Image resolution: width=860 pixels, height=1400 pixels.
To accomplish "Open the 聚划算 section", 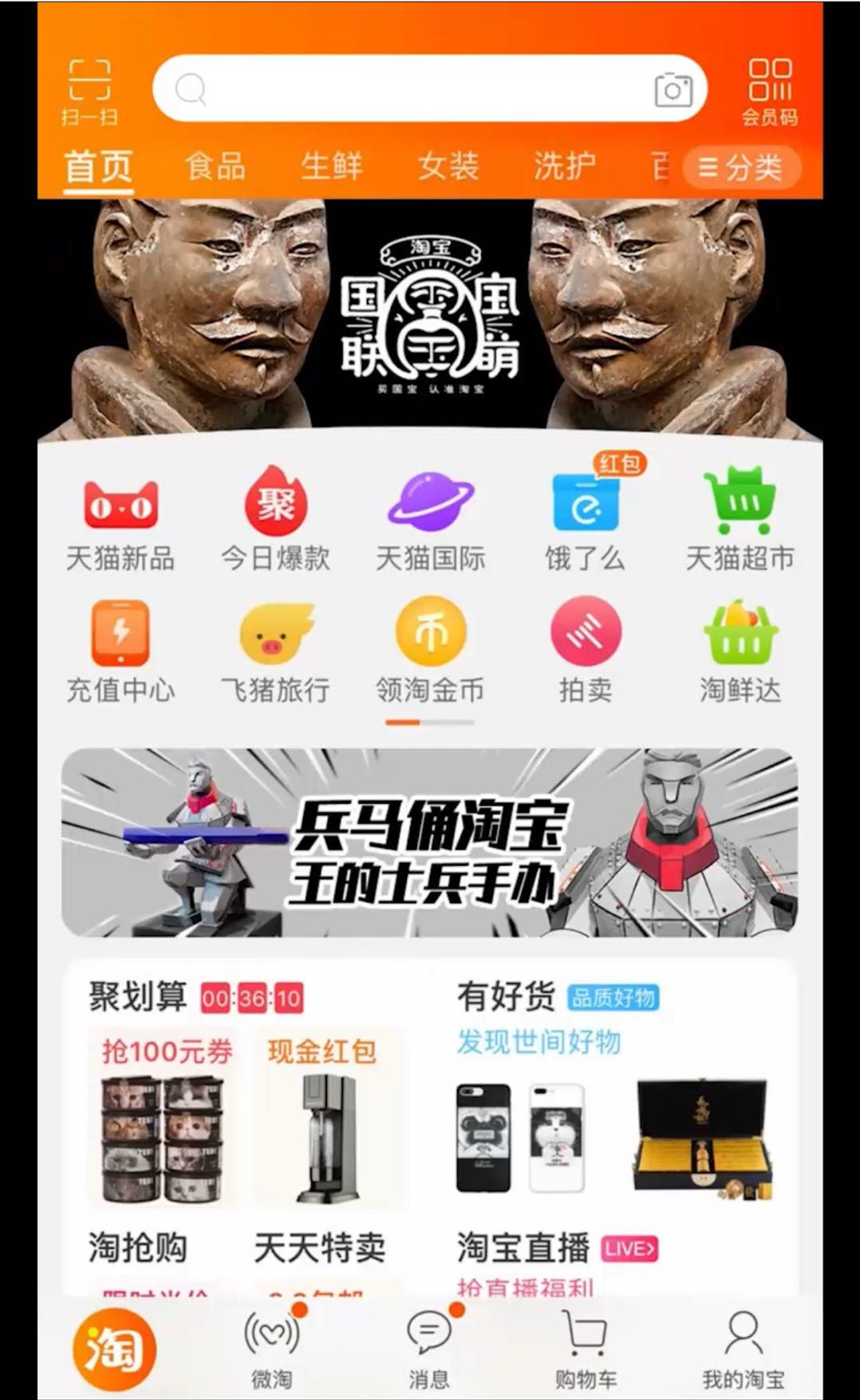I will click(138, 997).
